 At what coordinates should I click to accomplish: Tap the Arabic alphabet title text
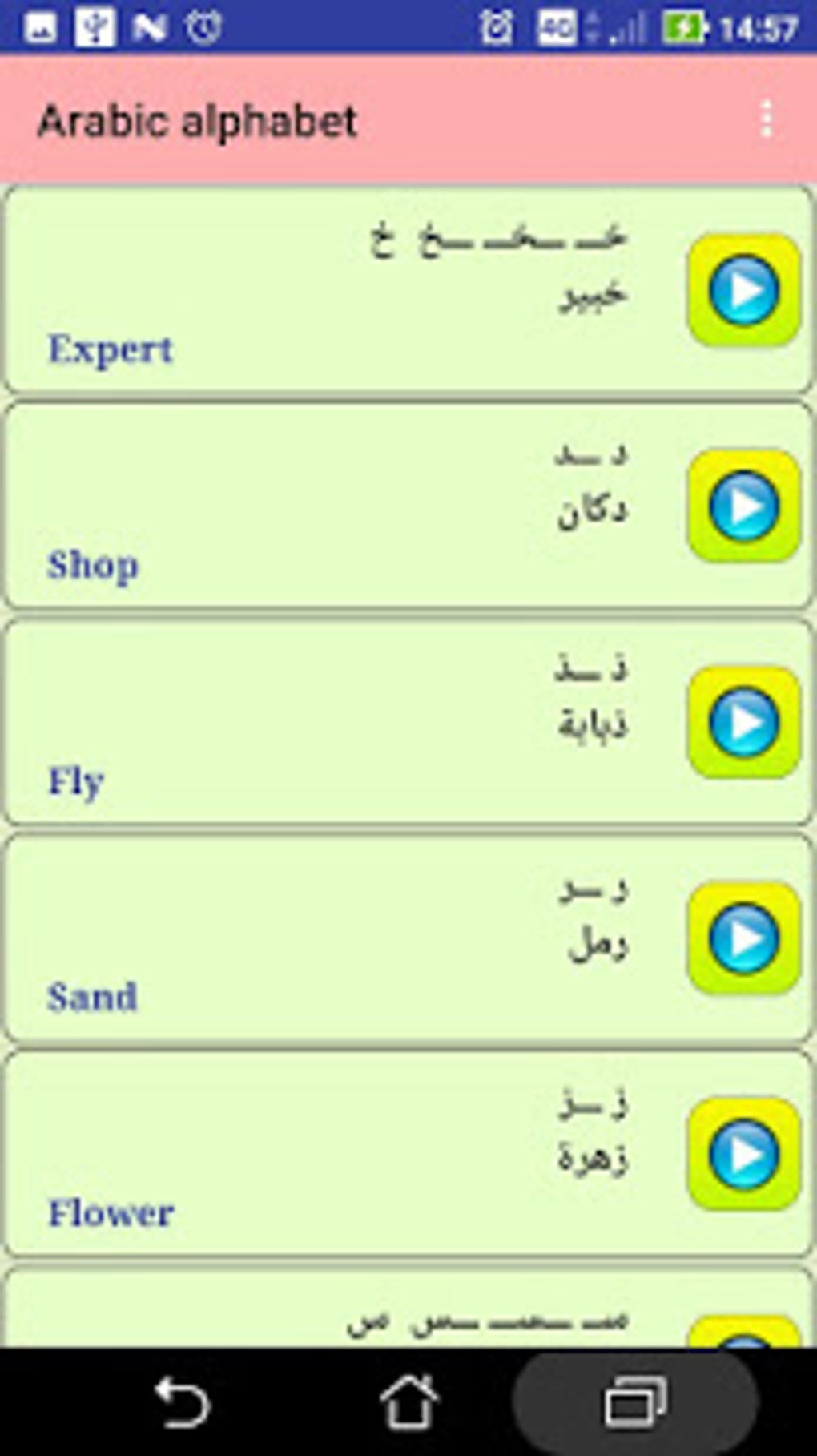197,120
